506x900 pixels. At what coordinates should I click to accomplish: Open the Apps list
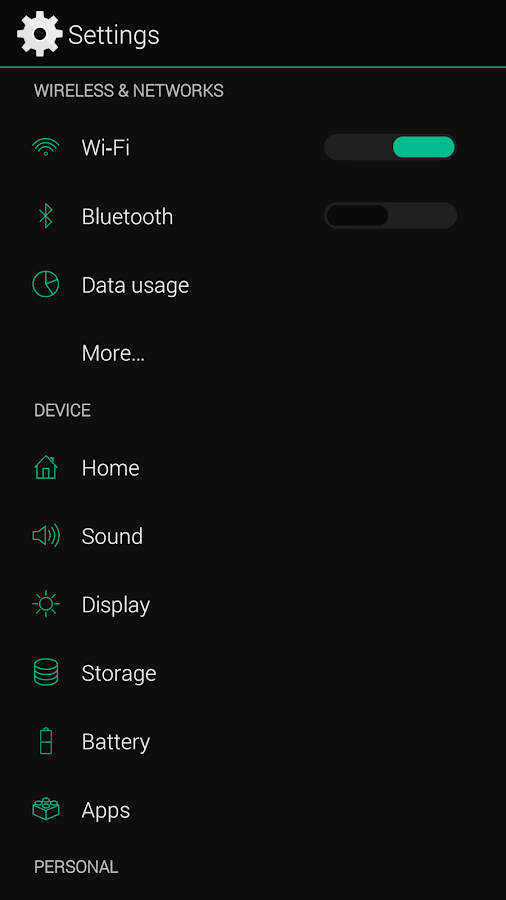click(x=253, y=810)
